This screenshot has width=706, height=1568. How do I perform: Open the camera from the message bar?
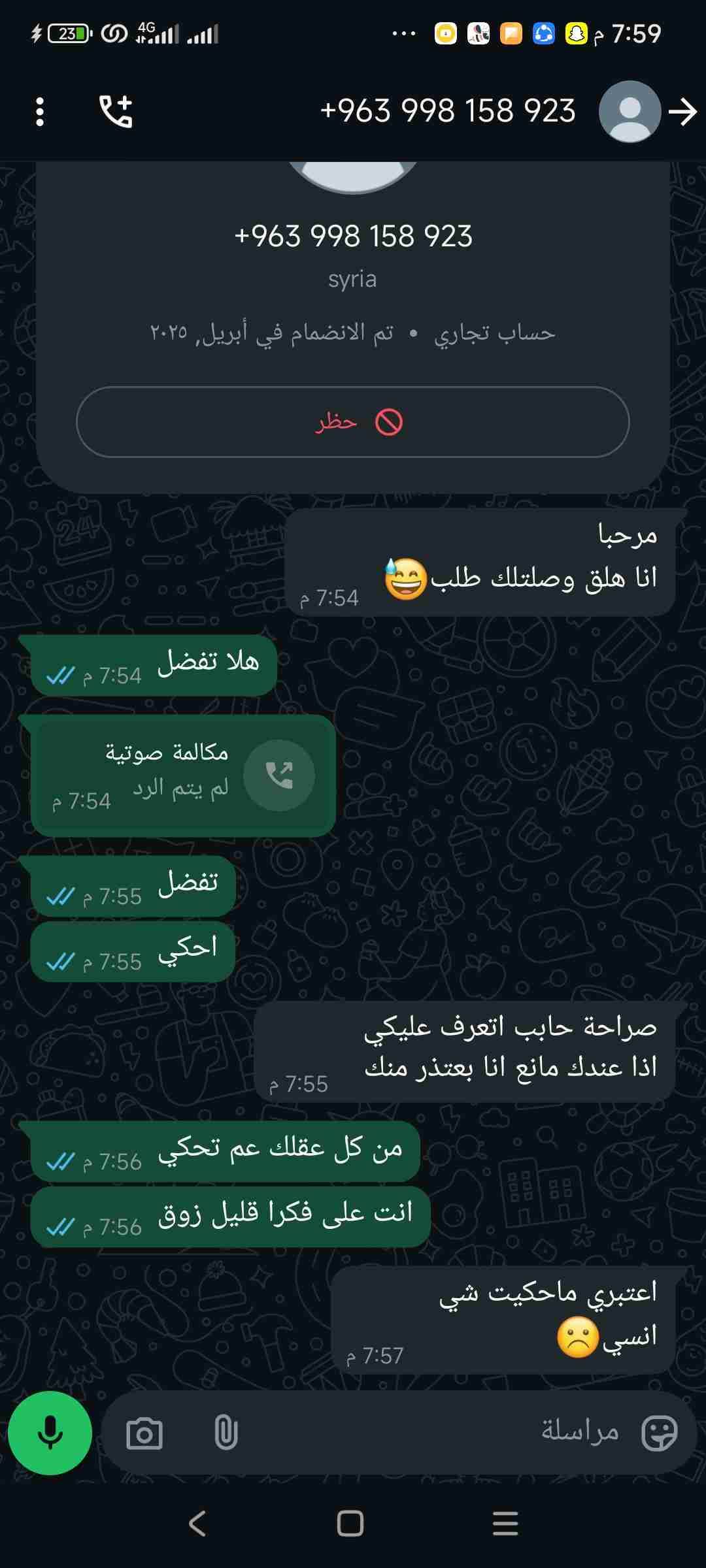point(144,1433)
